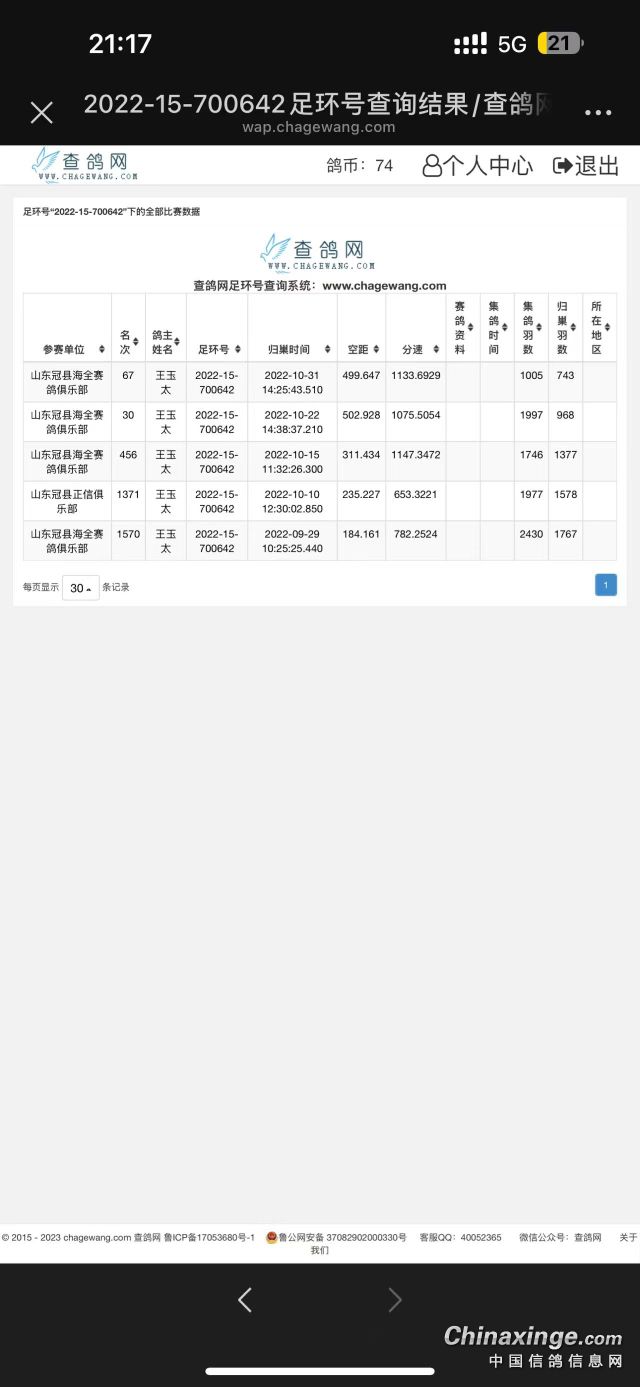The height and width of the screenshot is (1387, 640).
Task: Sort by 归巢时间 column header
Action: point(292,349)
